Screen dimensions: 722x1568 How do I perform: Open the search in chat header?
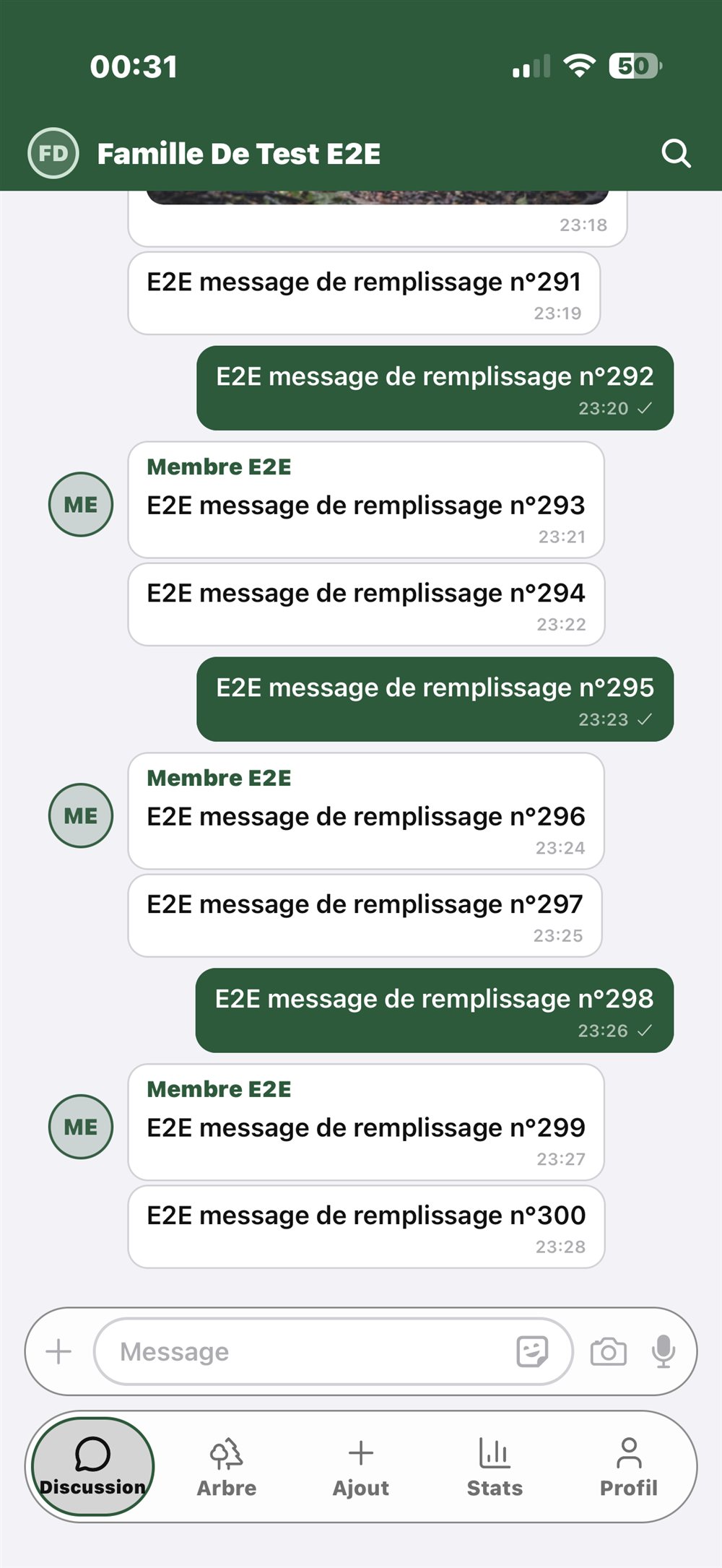pos(676,154)
